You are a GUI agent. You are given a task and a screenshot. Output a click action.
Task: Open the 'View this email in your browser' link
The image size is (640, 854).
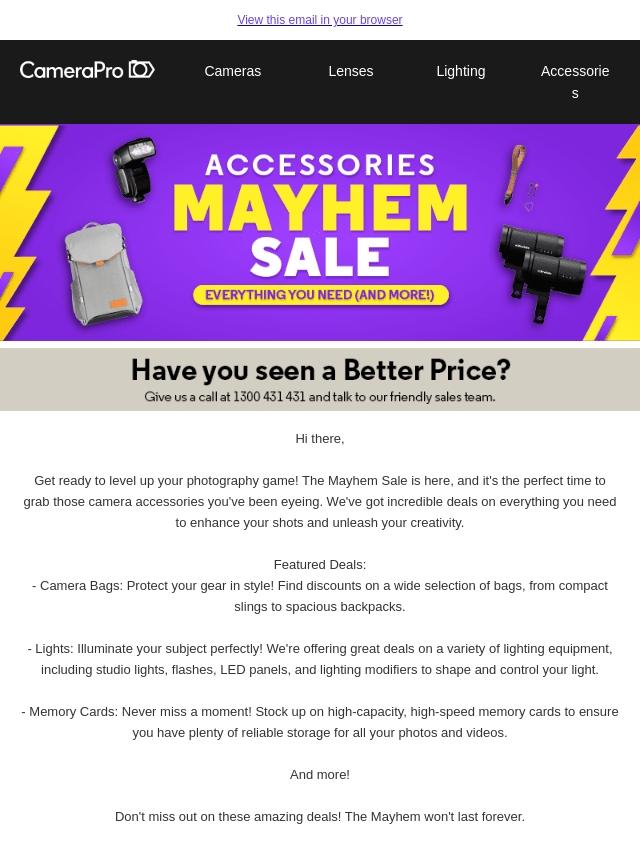coord(320,20)
